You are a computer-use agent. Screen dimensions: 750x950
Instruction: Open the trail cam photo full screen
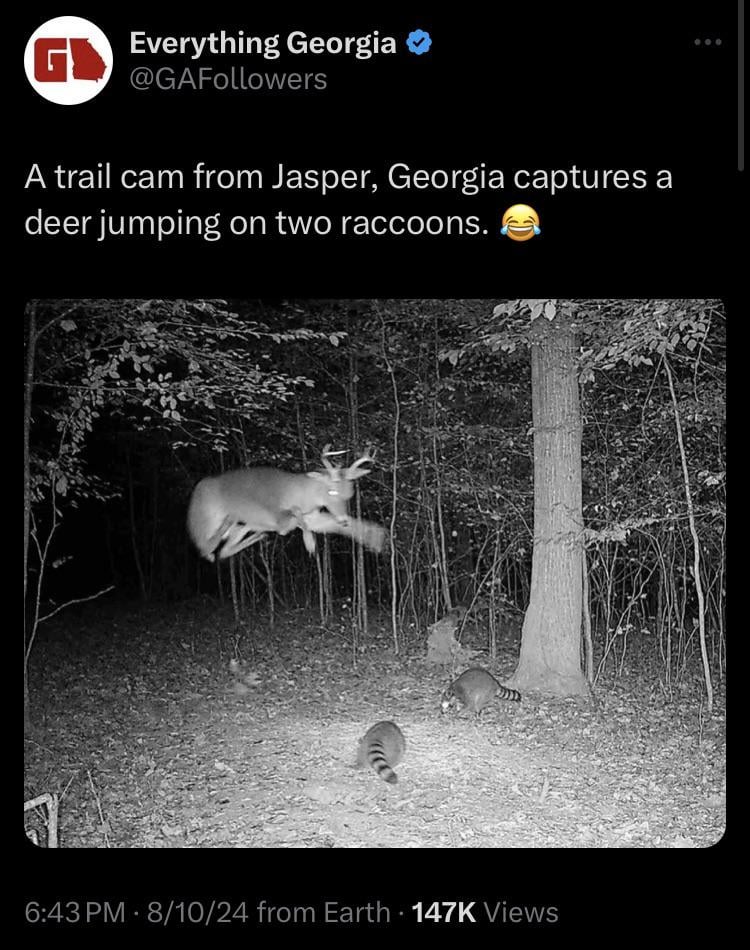[x=375, y=573]
